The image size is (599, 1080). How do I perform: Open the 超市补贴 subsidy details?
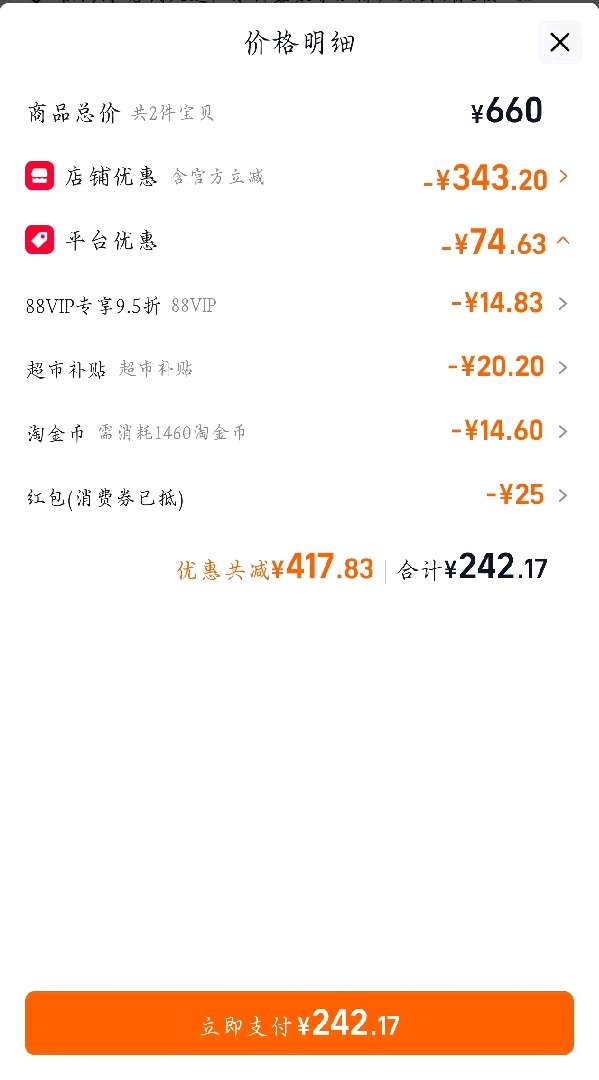[299, 368]
